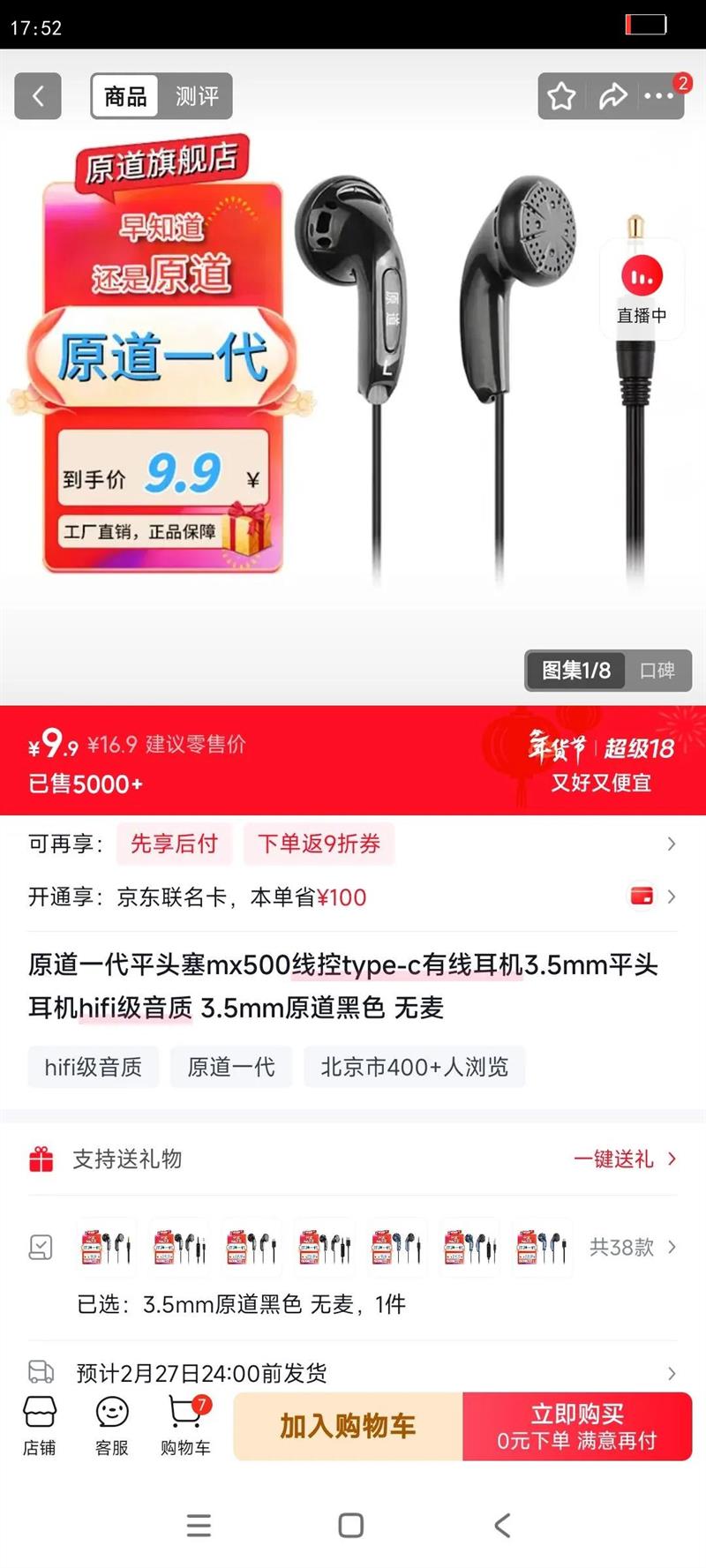Open the 京东联名卡 savings row
The image size is (706, 1568).
coord(353,897)
